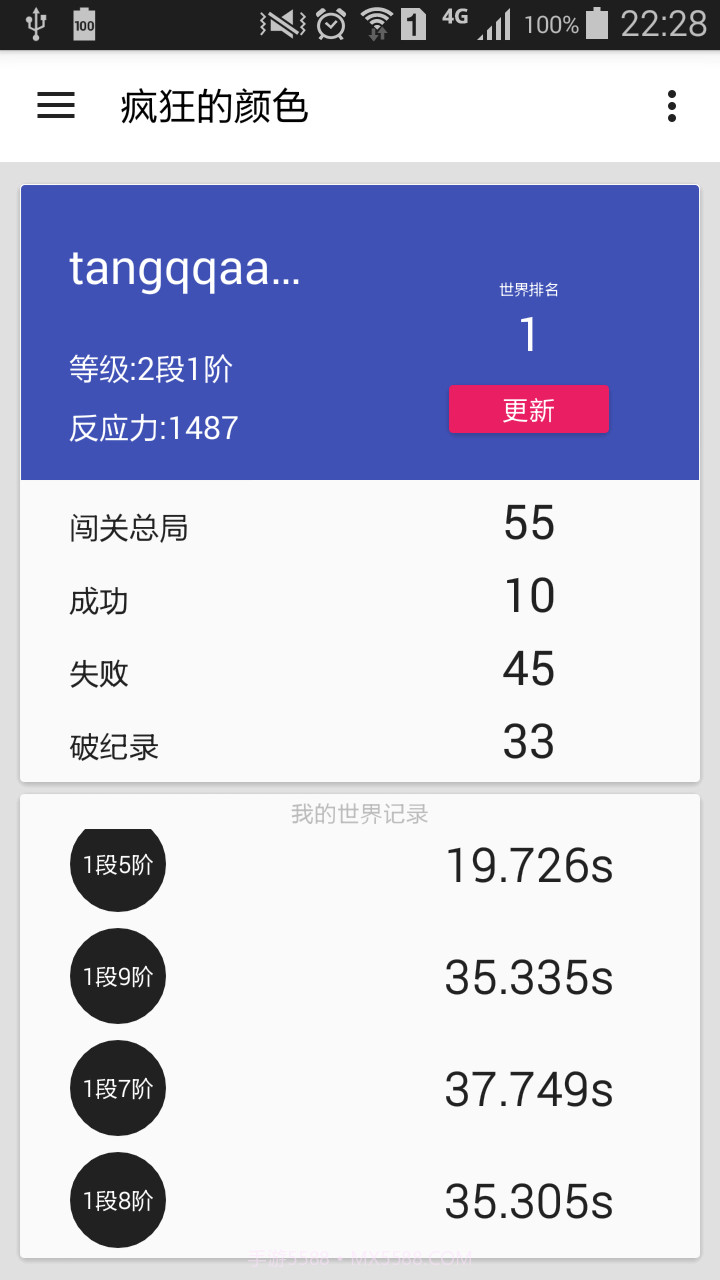Tap the 我的世界记录 section header
Screen dimensions: 720x1280
click(360, 814)
